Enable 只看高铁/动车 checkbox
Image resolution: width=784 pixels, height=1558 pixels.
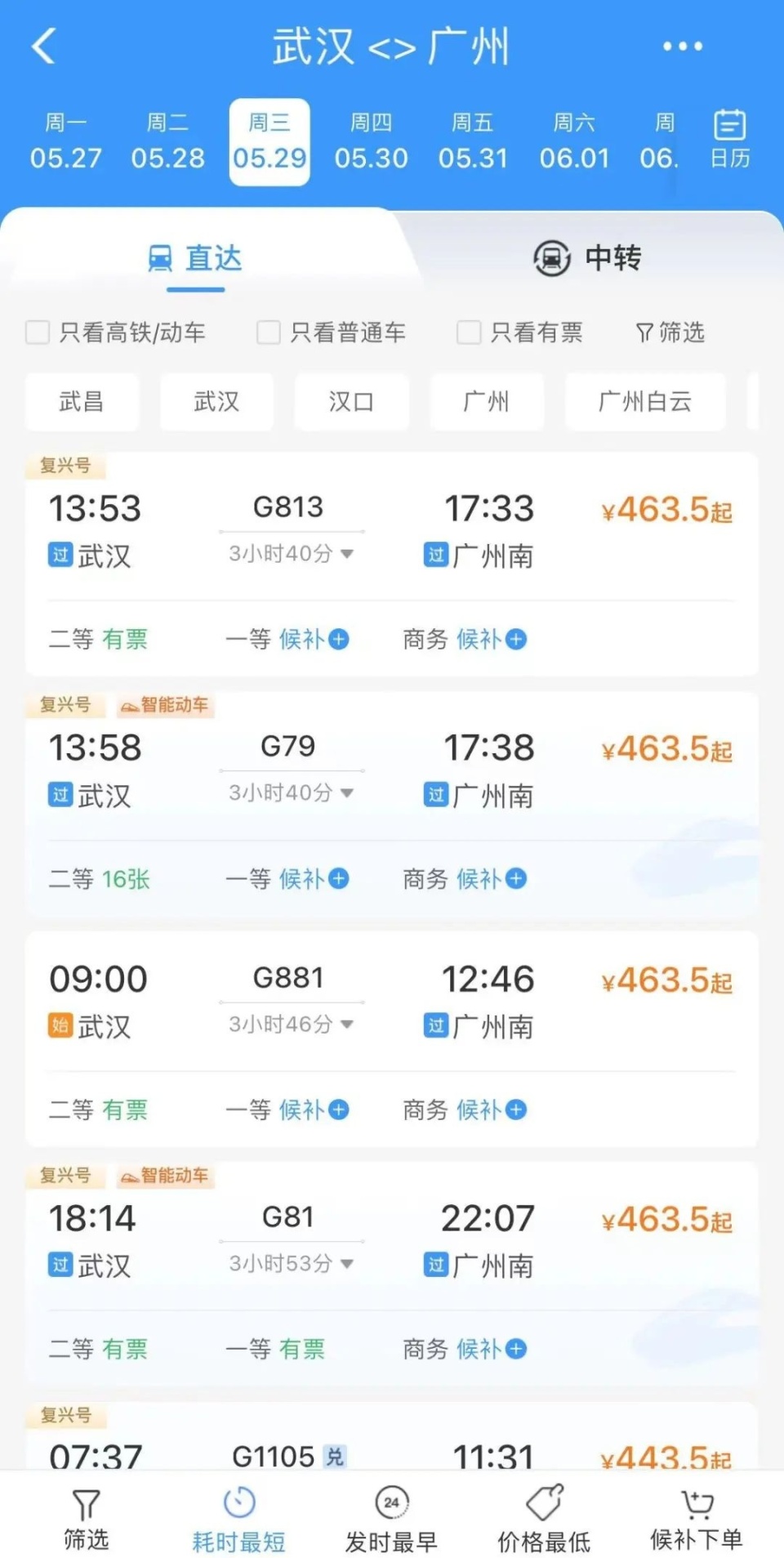(38, 333)
